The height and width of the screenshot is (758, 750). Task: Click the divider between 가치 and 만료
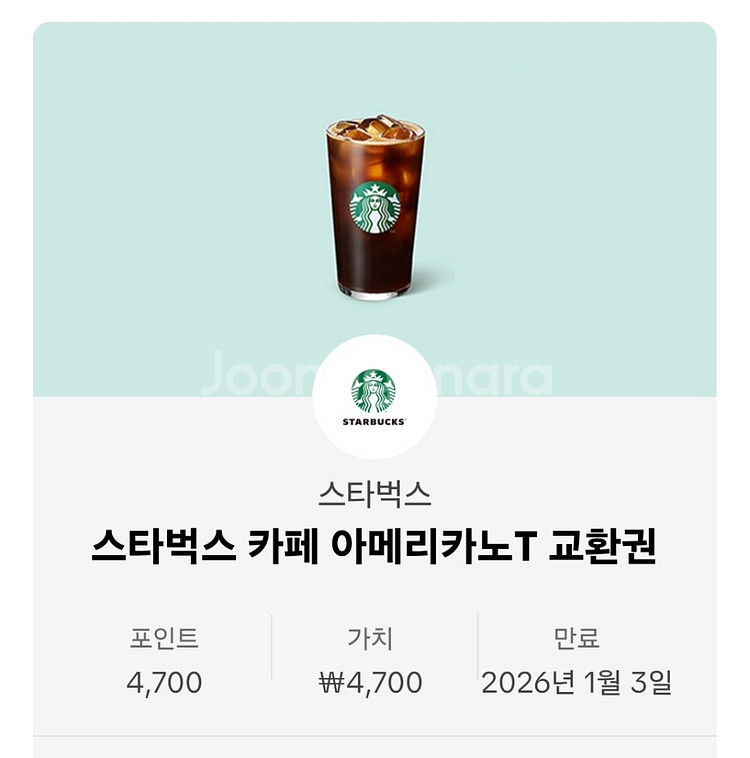point(477,650)
